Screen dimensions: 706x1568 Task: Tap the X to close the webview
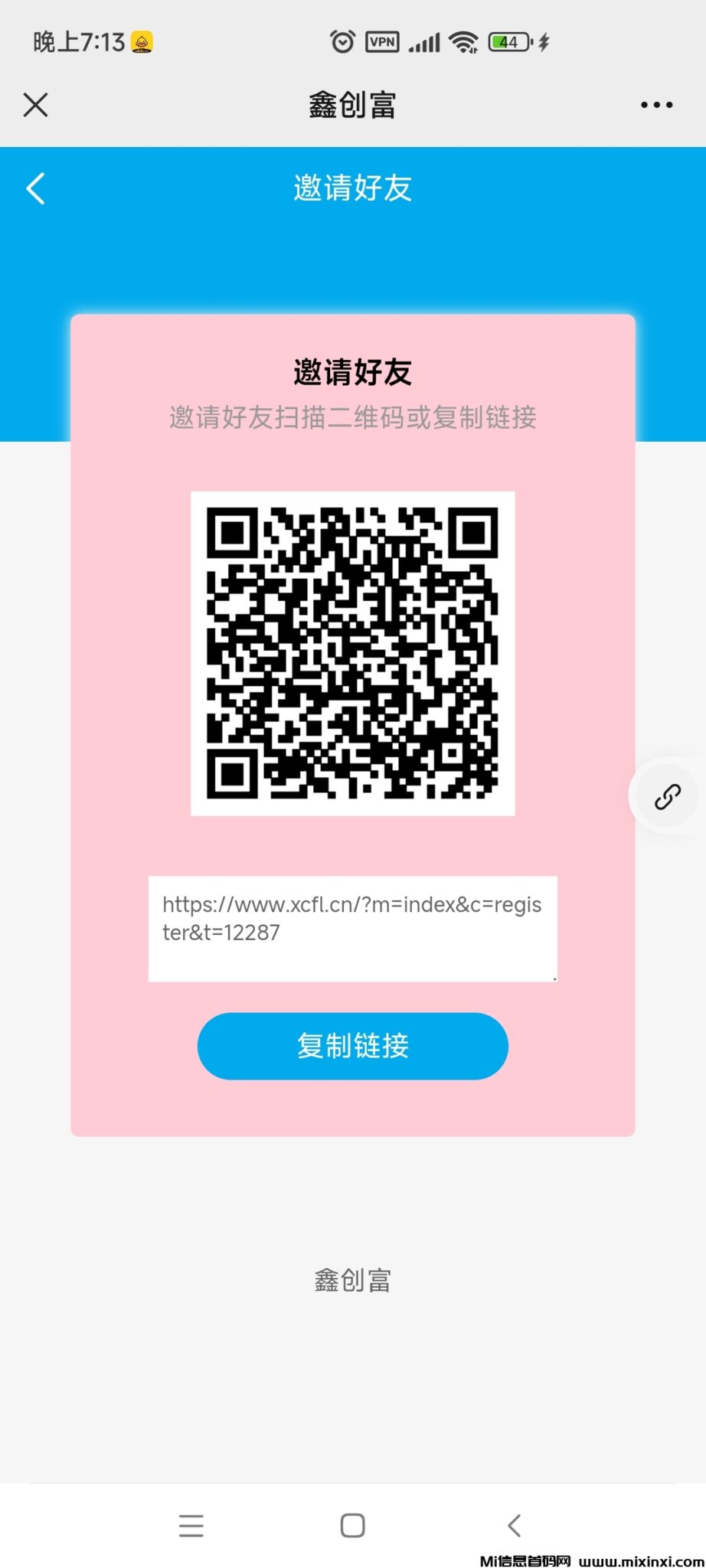click(35, 104)
